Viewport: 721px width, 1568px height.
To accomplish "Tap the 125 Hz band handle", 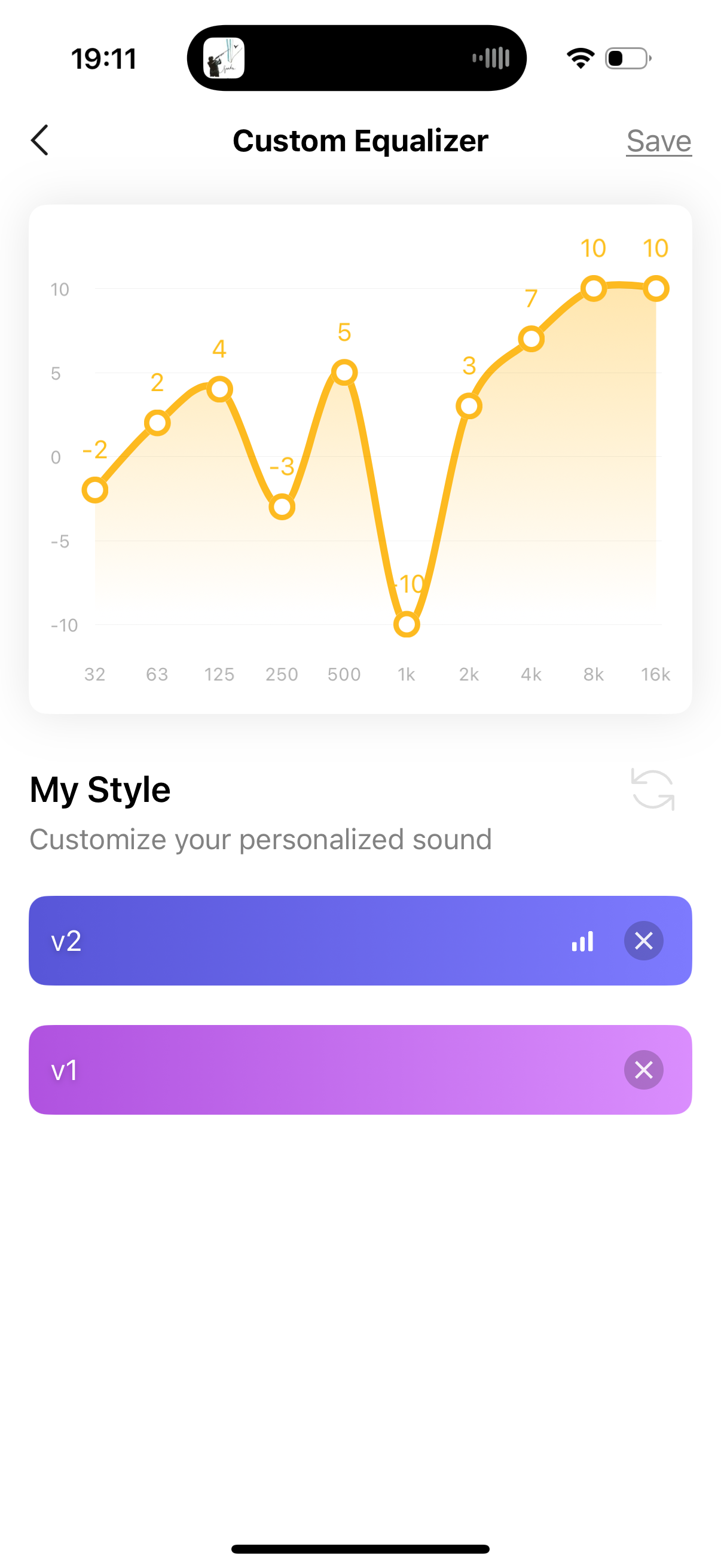I will click(219, 389).
